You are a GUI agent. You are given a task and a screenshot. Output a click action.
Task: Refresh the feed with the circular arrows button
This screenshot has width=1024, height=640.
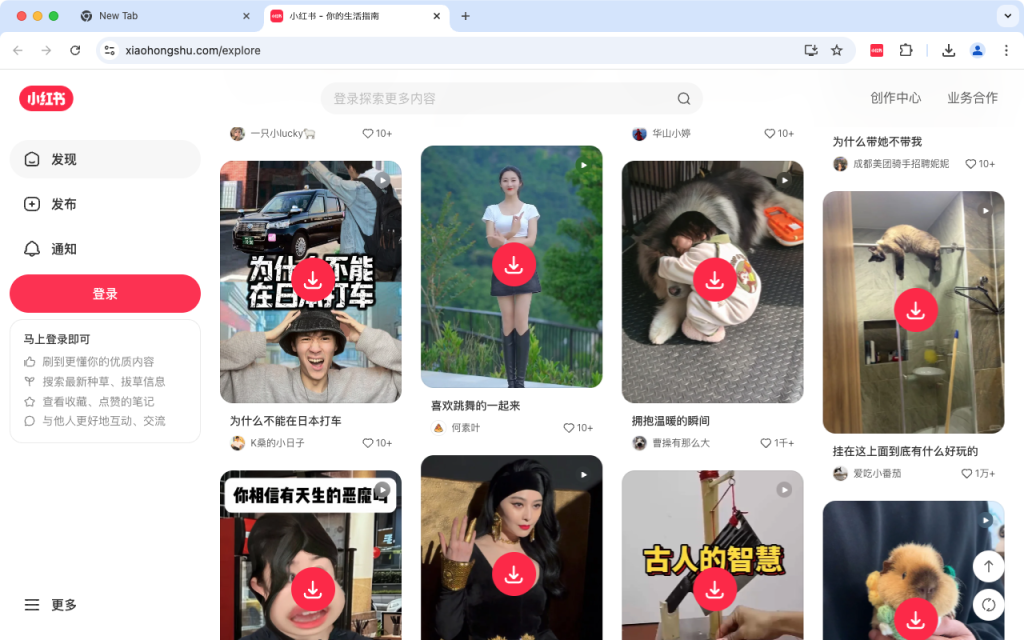[988, 604]
